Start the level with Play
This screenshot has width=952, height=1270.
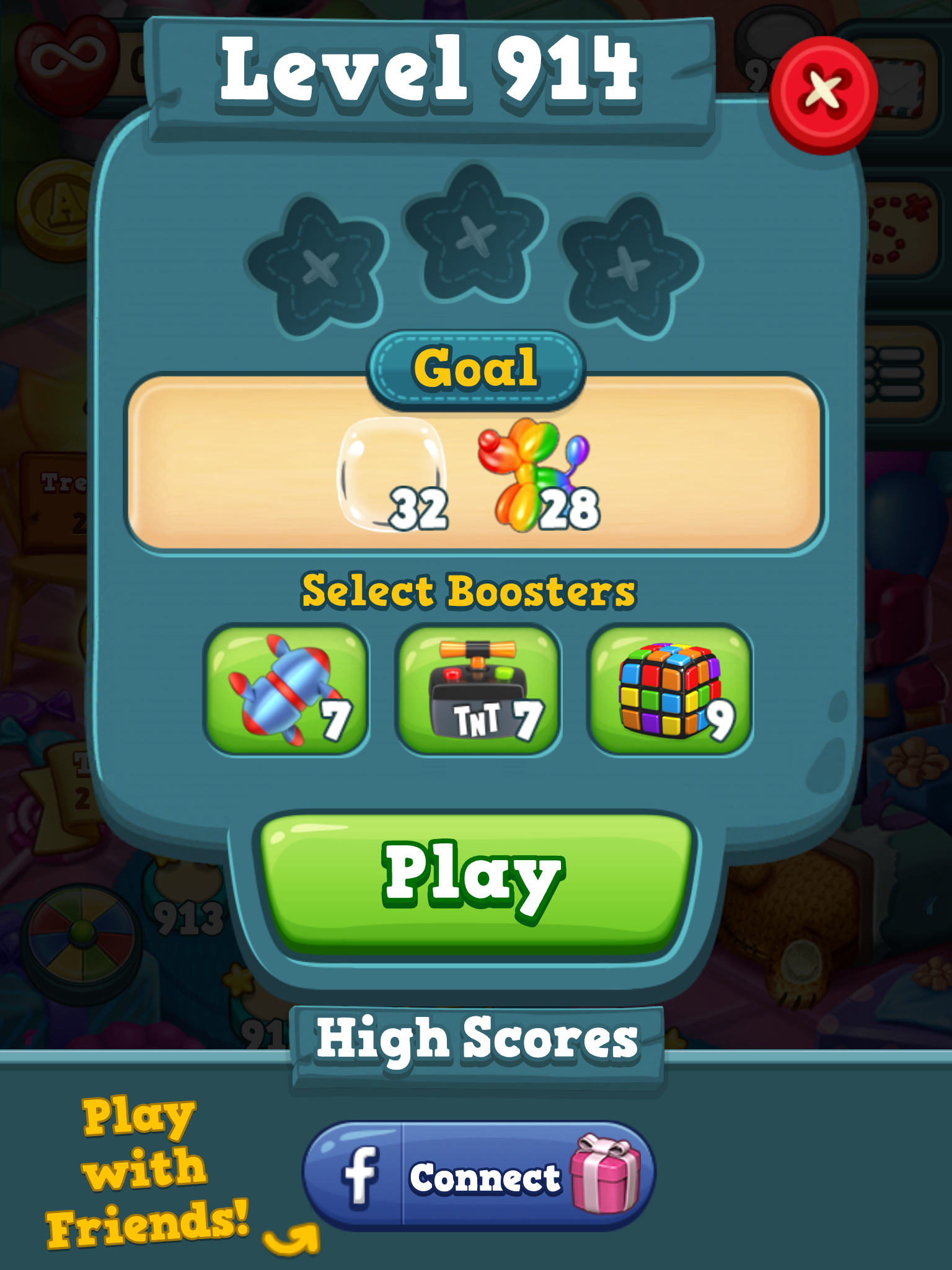(476, 881)
